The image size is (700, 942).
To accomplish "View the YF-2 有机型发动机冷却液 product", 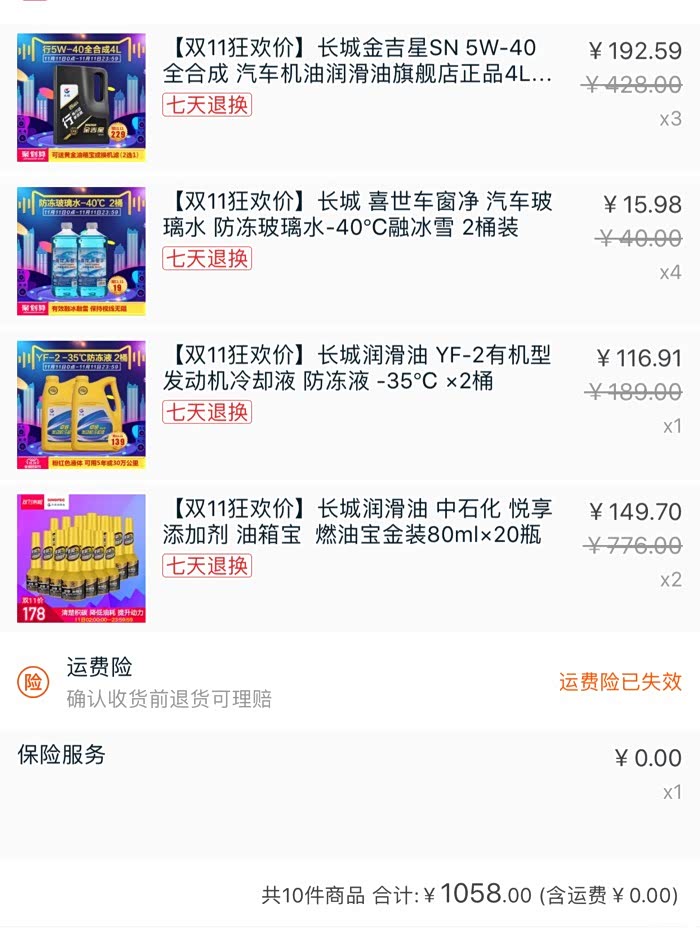I will 358,368.
